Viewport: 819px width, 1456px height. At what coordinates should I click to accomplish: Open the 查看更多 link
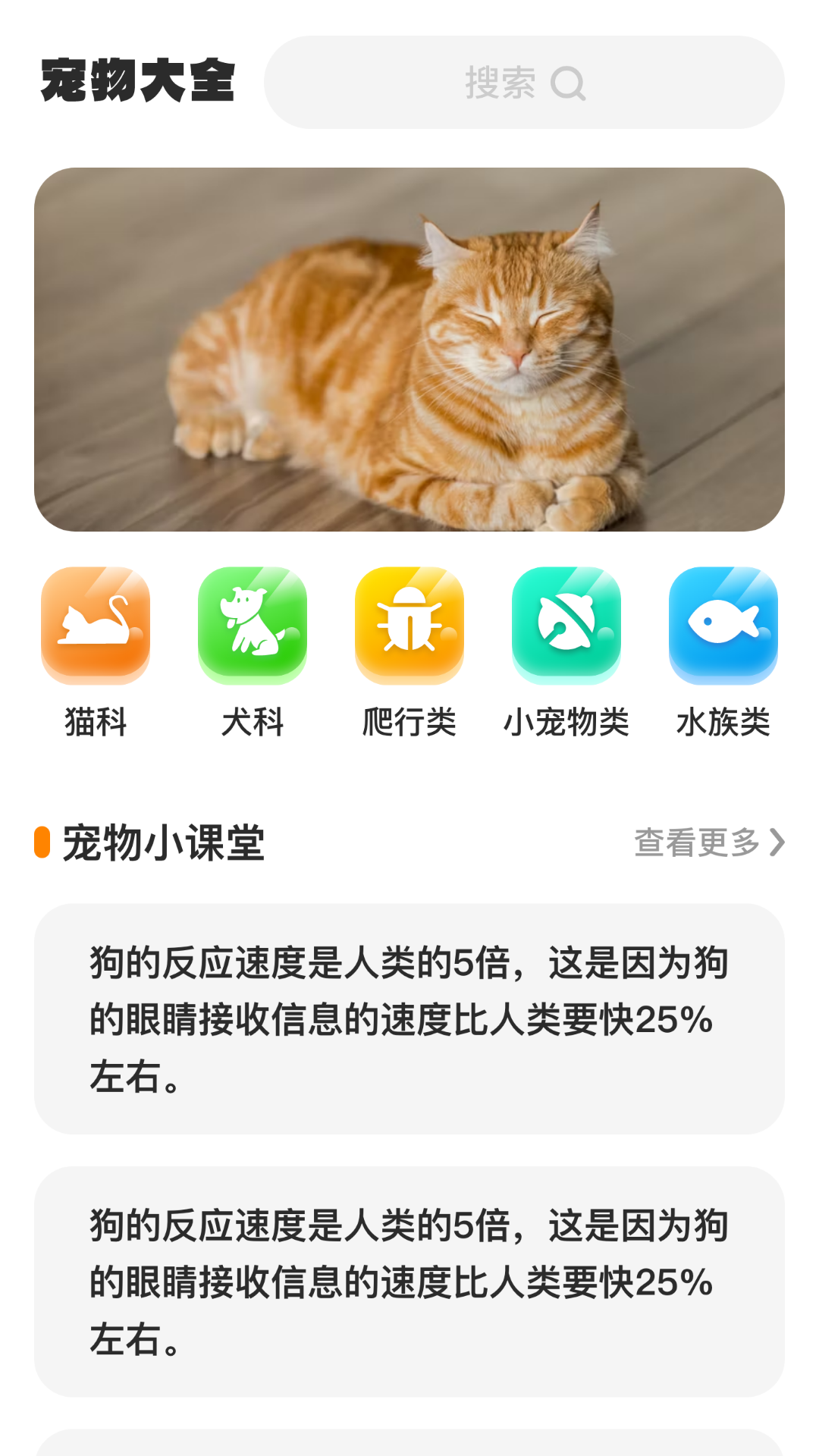[698, 840]
